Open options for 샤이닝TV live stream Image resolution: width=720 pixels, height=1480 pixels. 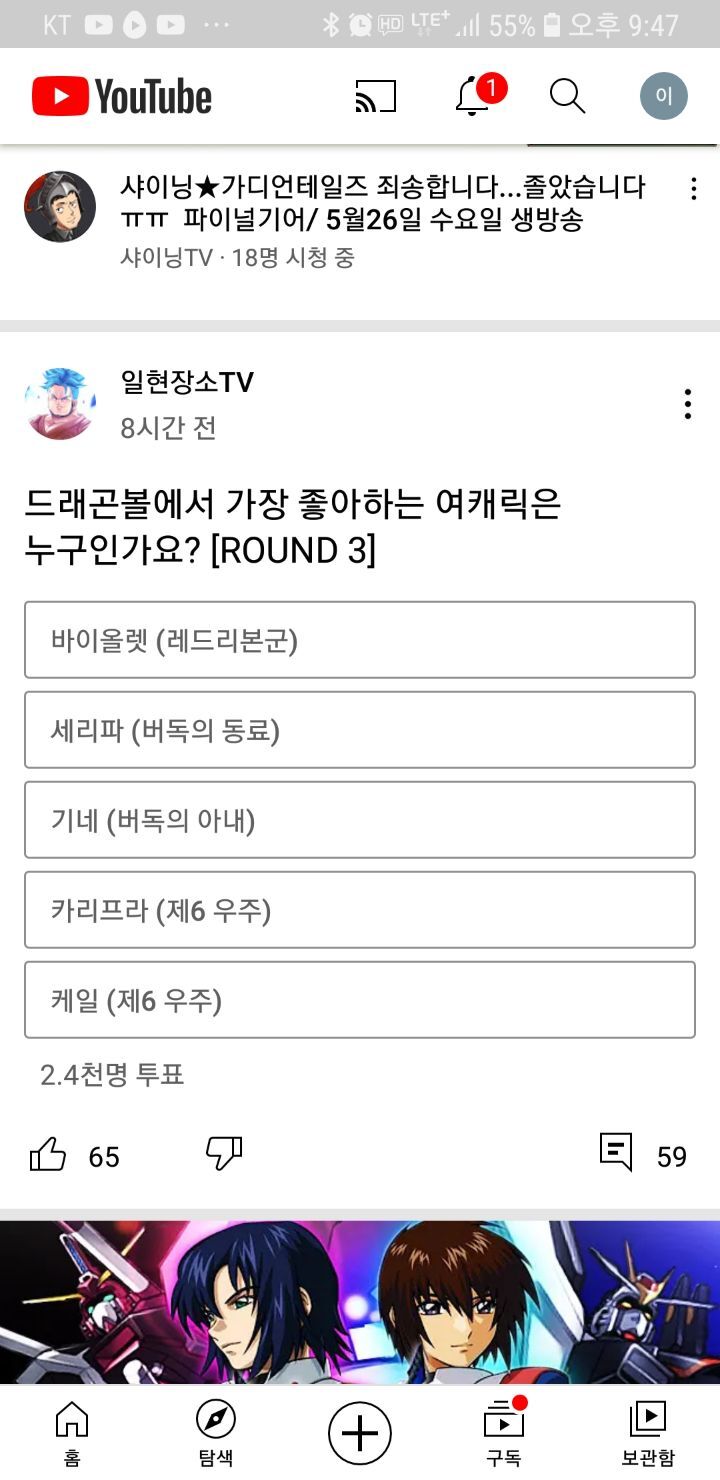[x=693, y=189]
